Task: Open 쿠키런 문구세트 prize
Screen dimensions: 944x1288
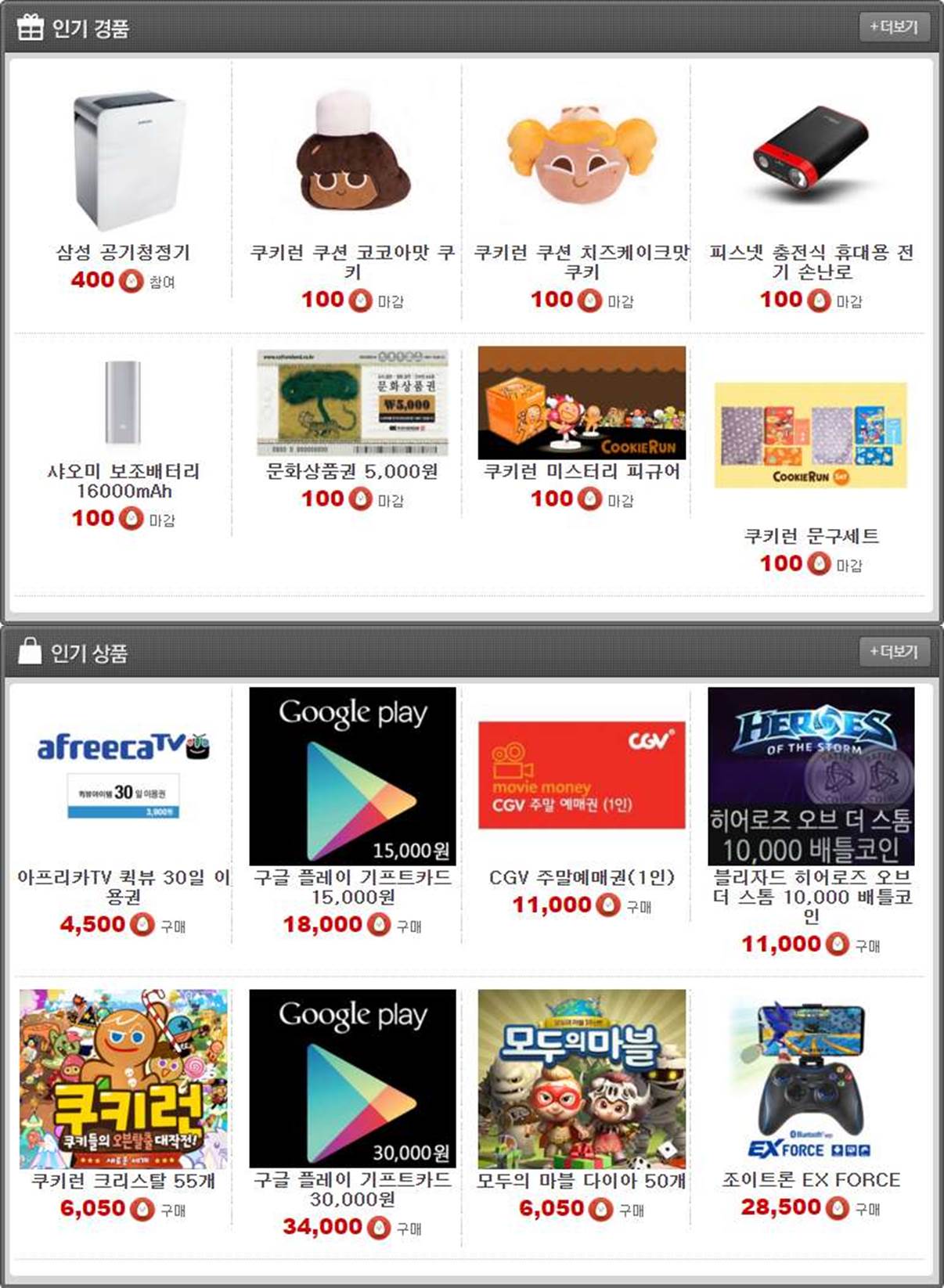Action: (x=810, y=435)
